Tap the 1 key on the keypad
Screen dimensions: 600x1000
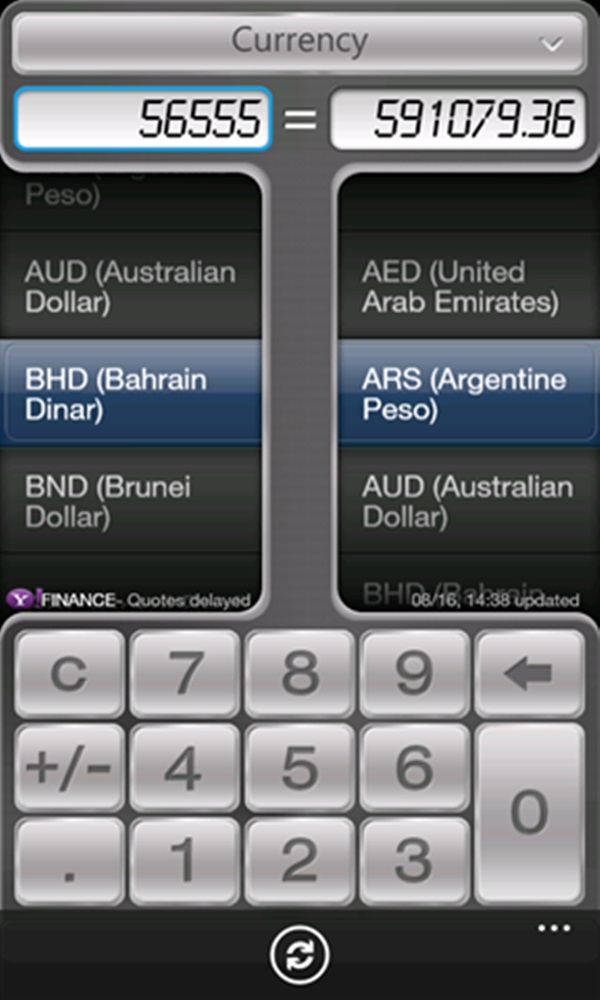tap(184, 860)
